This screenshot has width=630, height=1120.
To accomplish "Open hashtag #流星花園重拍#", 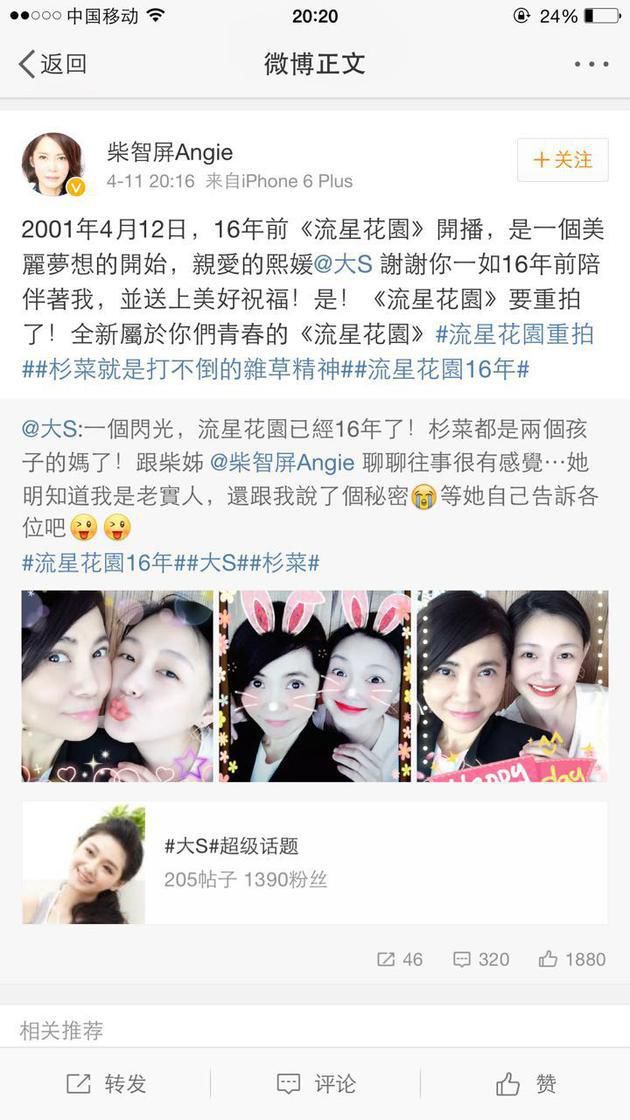I will 515,333.
